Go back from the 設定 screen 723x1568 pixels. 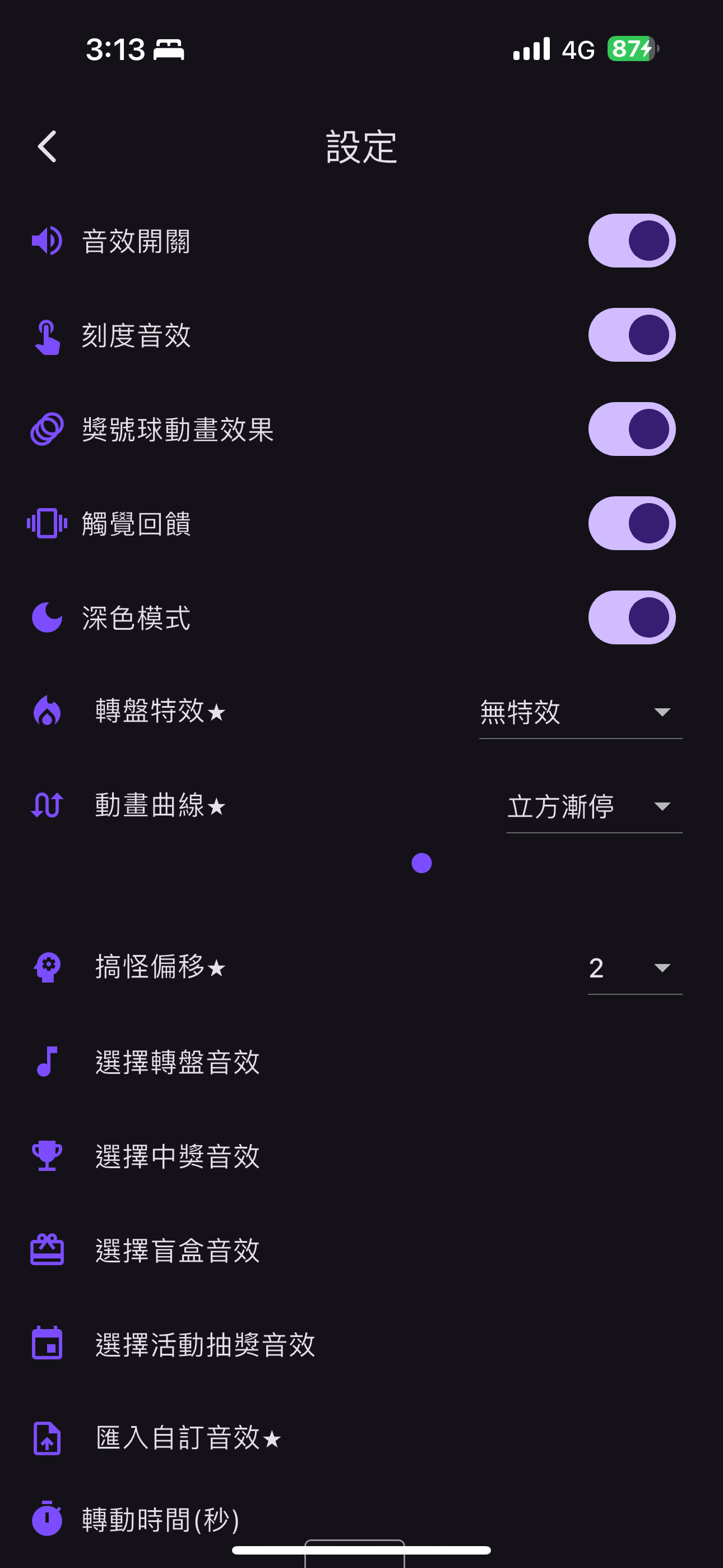click(47, 147)
